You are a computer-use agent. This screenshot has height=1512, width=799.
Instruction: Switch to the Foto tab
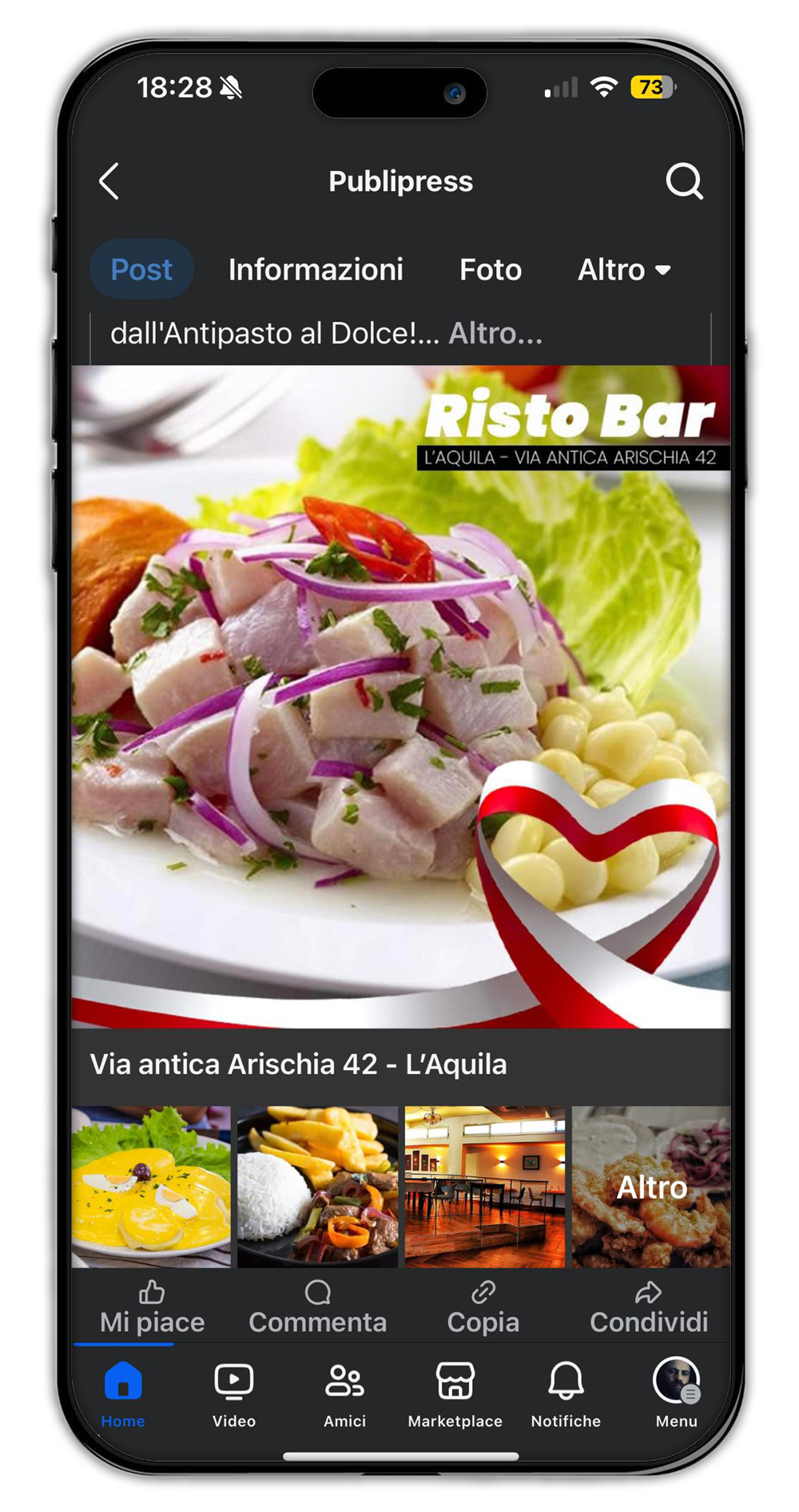490,270
